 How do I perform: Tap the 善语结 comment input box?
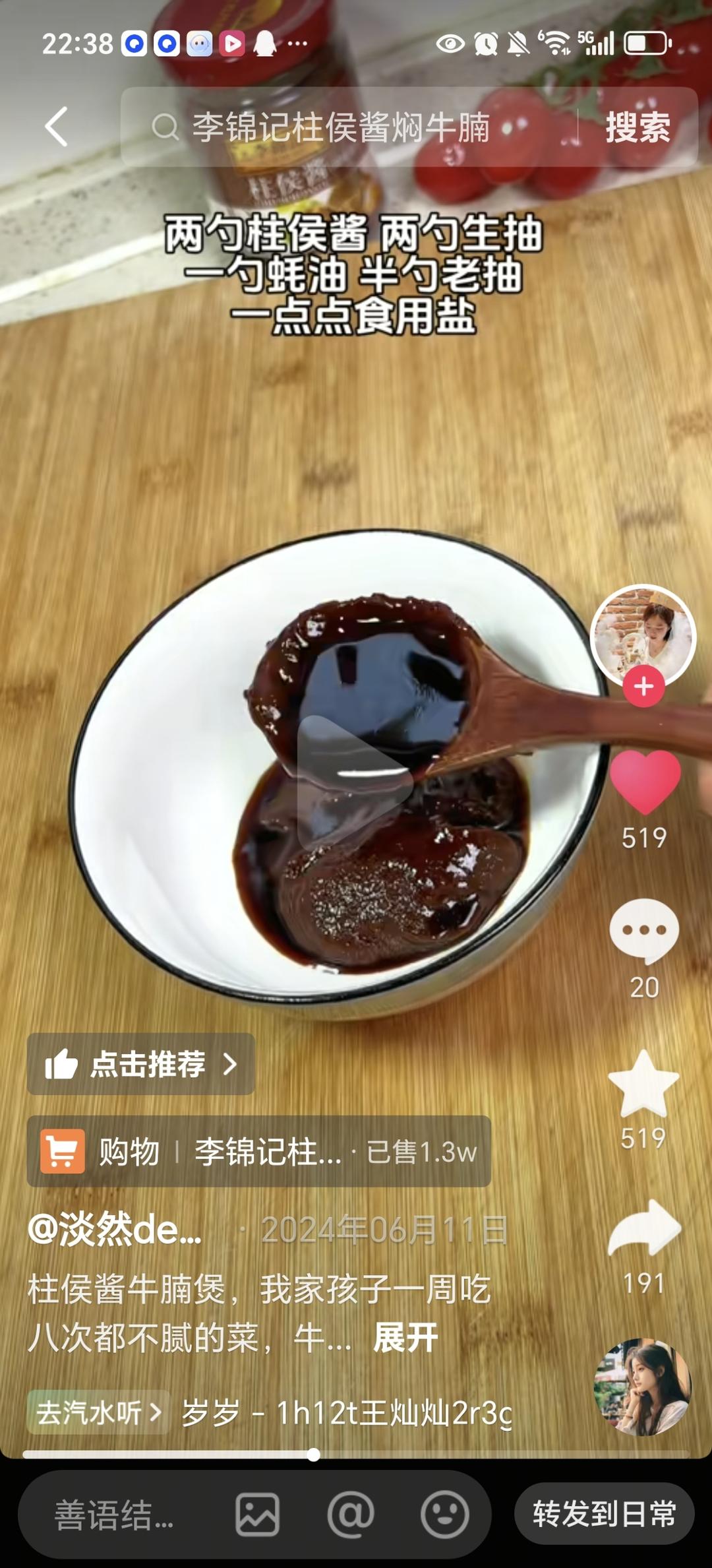click(x=115, y=1515)
